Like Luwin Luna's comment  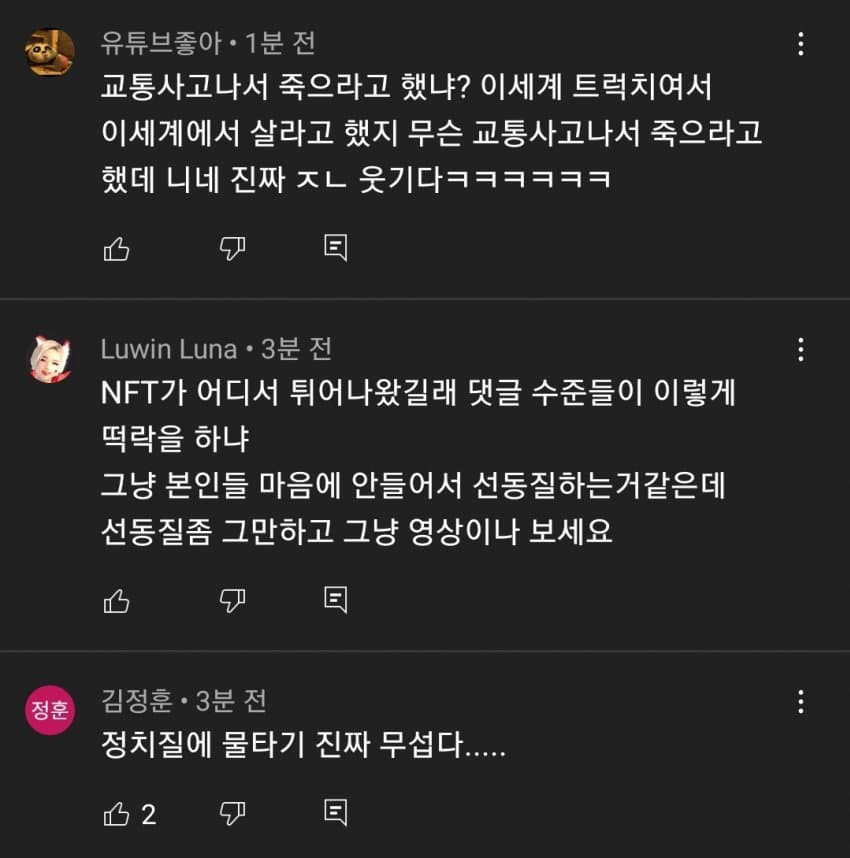(117, 600)
